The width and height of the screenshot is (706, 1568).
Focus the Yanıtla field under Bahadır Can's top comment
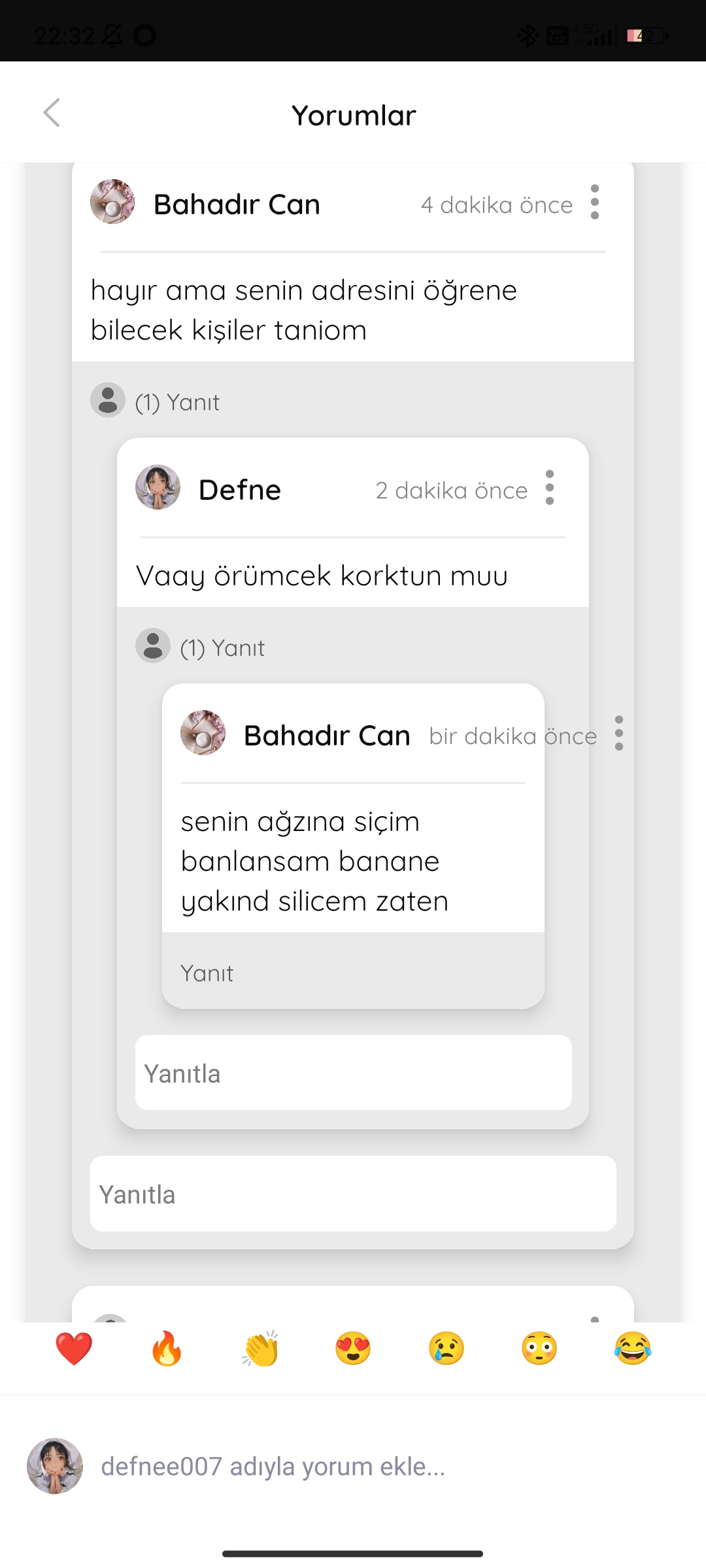[x=353, y=1194]
